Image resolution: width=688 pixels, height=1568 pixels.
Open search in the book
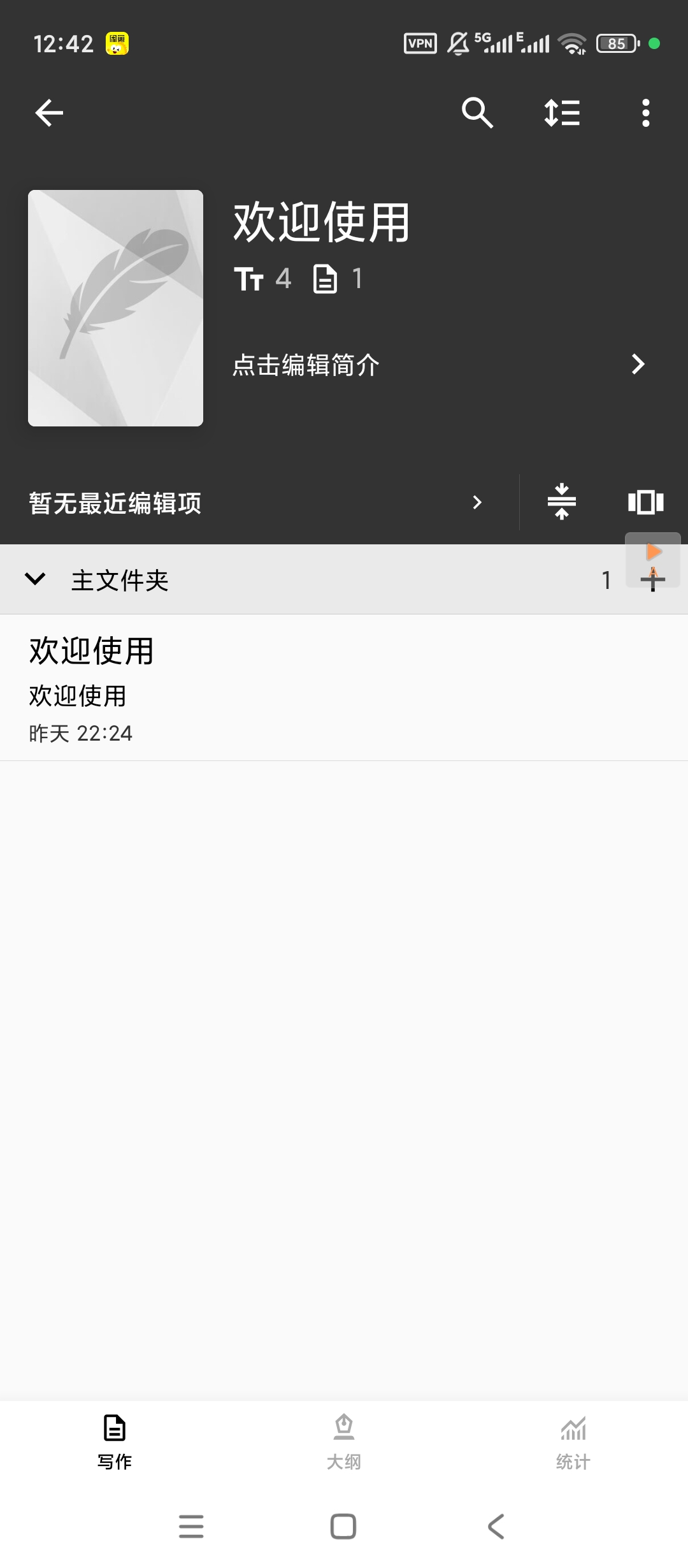click(478, 113)
